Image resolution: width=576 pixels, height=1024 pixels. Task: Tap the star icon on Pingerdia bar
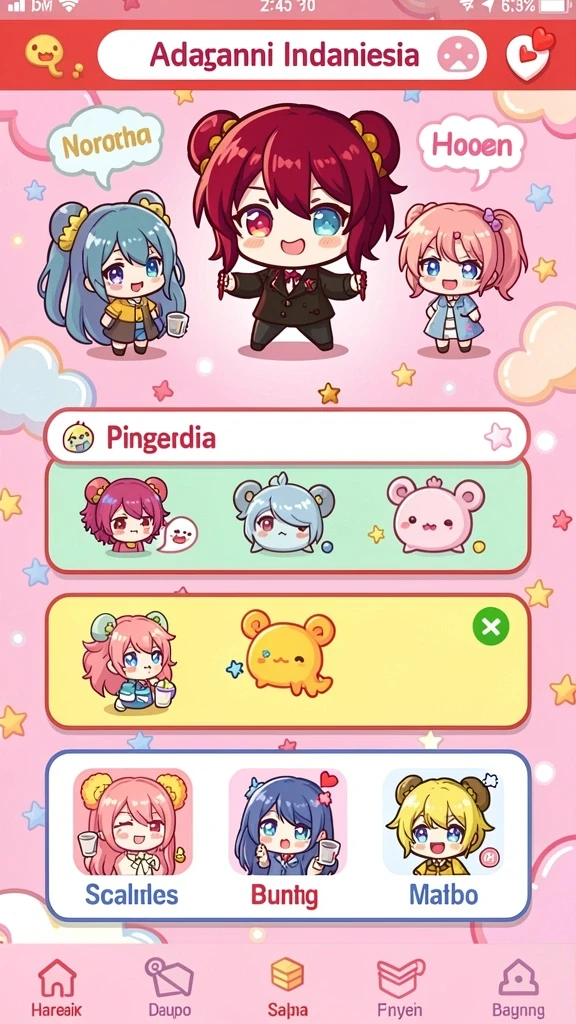click(x=498, y=436)
